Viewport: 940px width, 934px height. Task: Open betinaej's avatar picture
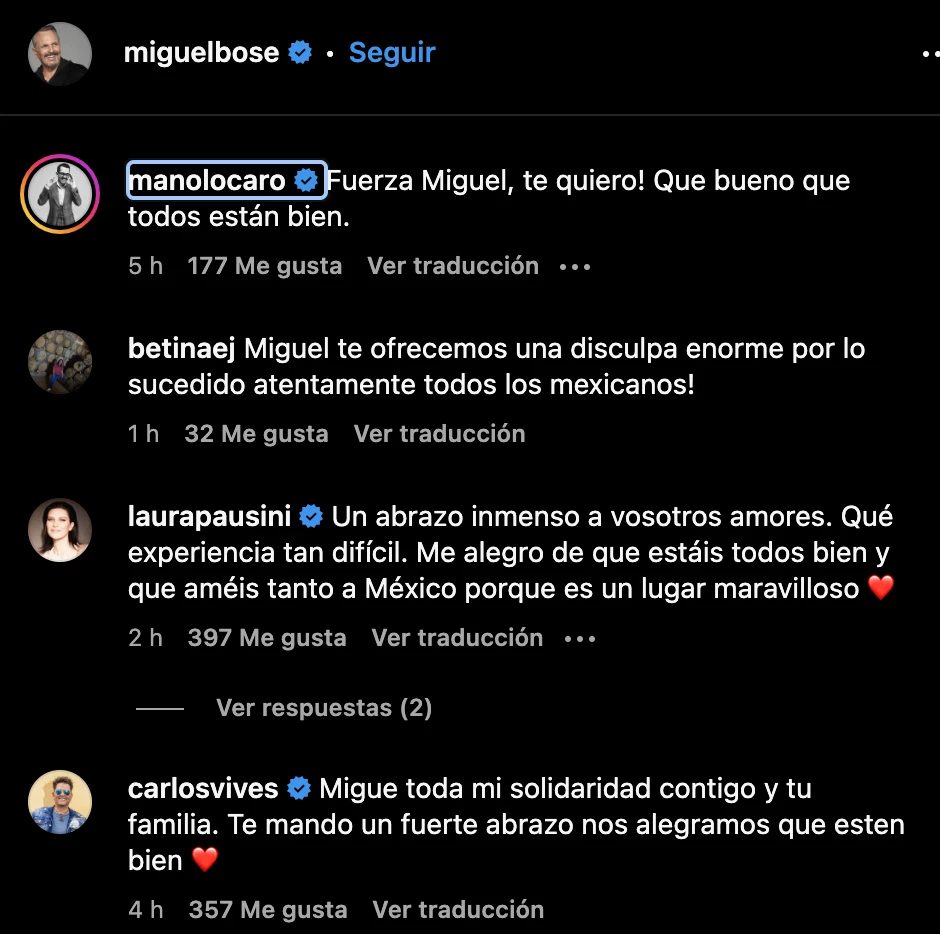tap(60, 362)
